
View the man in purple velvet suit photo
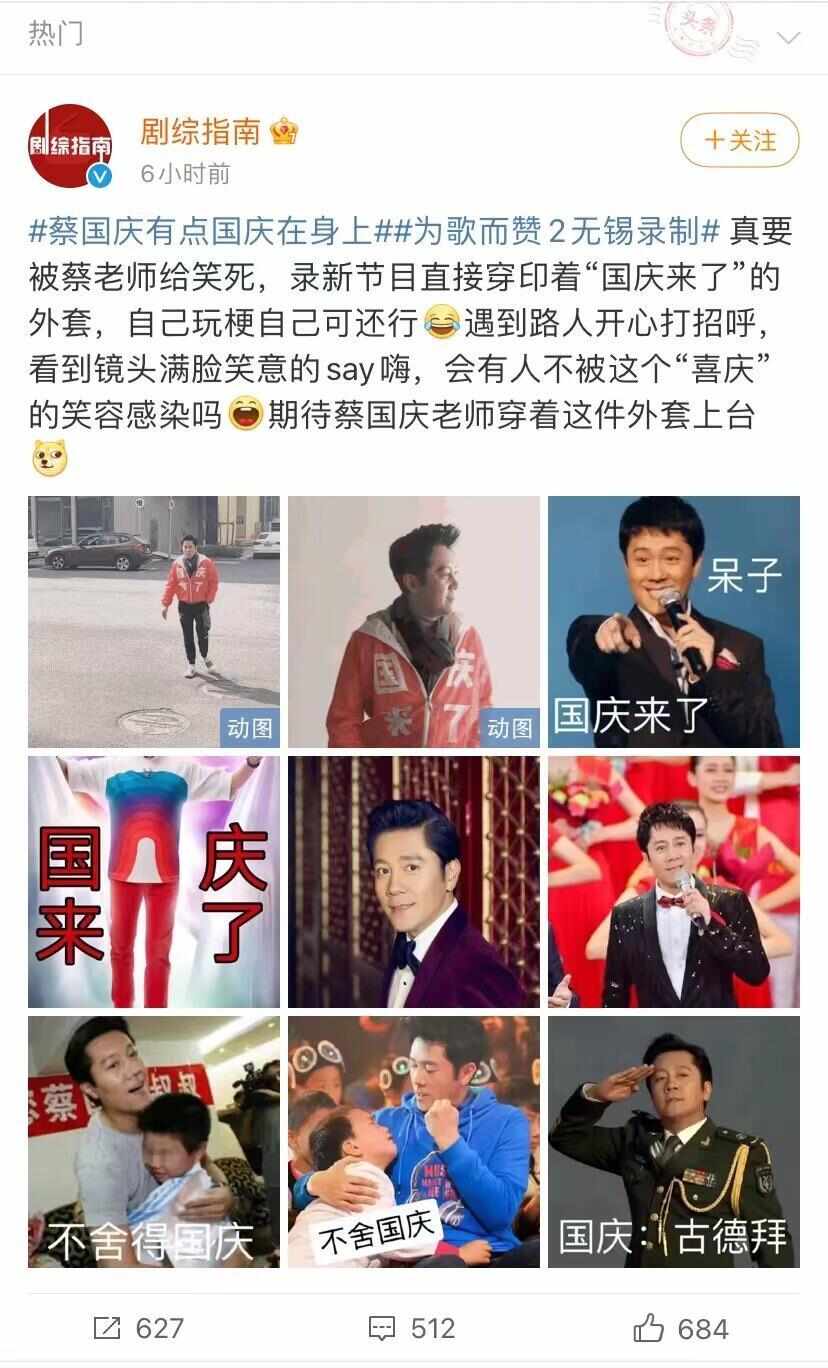coord(413,881)
